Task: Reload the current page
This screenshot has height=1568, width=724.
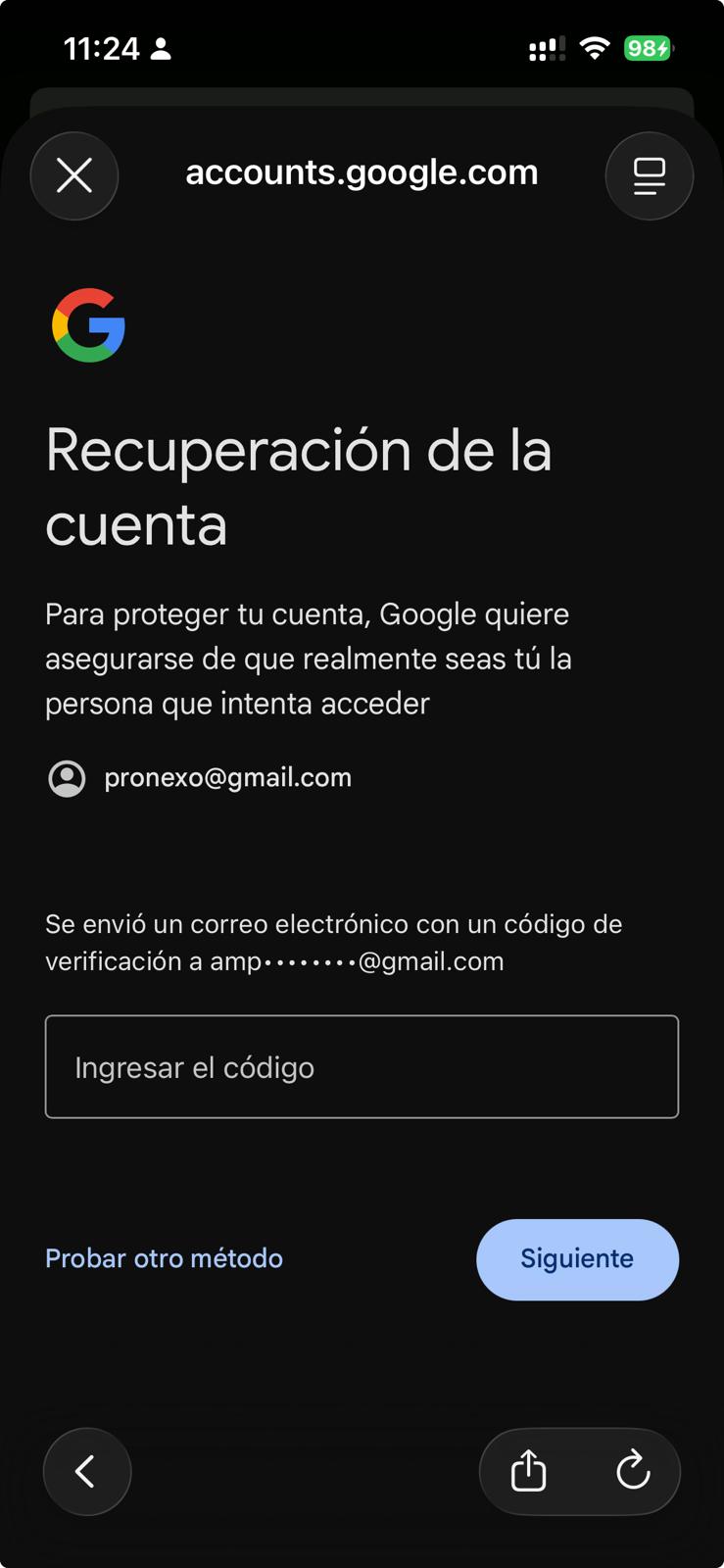Action: coord(633,1471)
